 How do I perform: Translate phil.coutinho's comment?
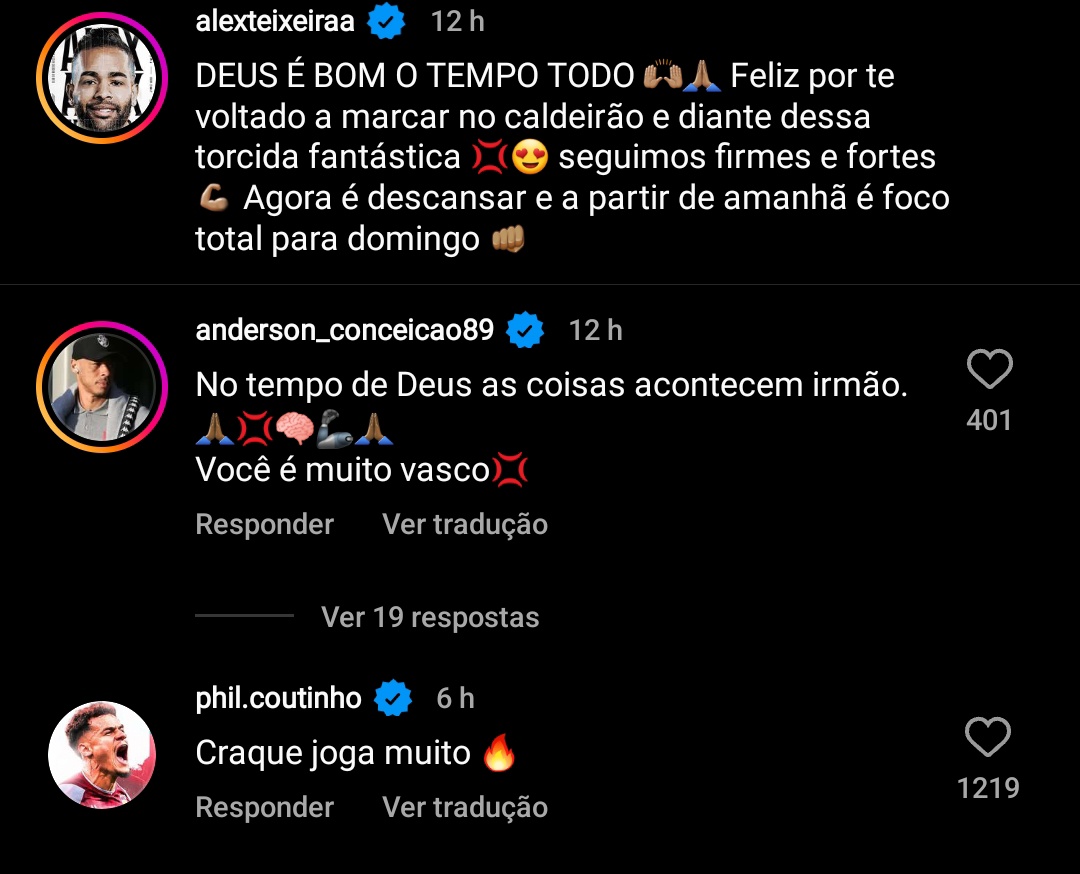point(465,807)
